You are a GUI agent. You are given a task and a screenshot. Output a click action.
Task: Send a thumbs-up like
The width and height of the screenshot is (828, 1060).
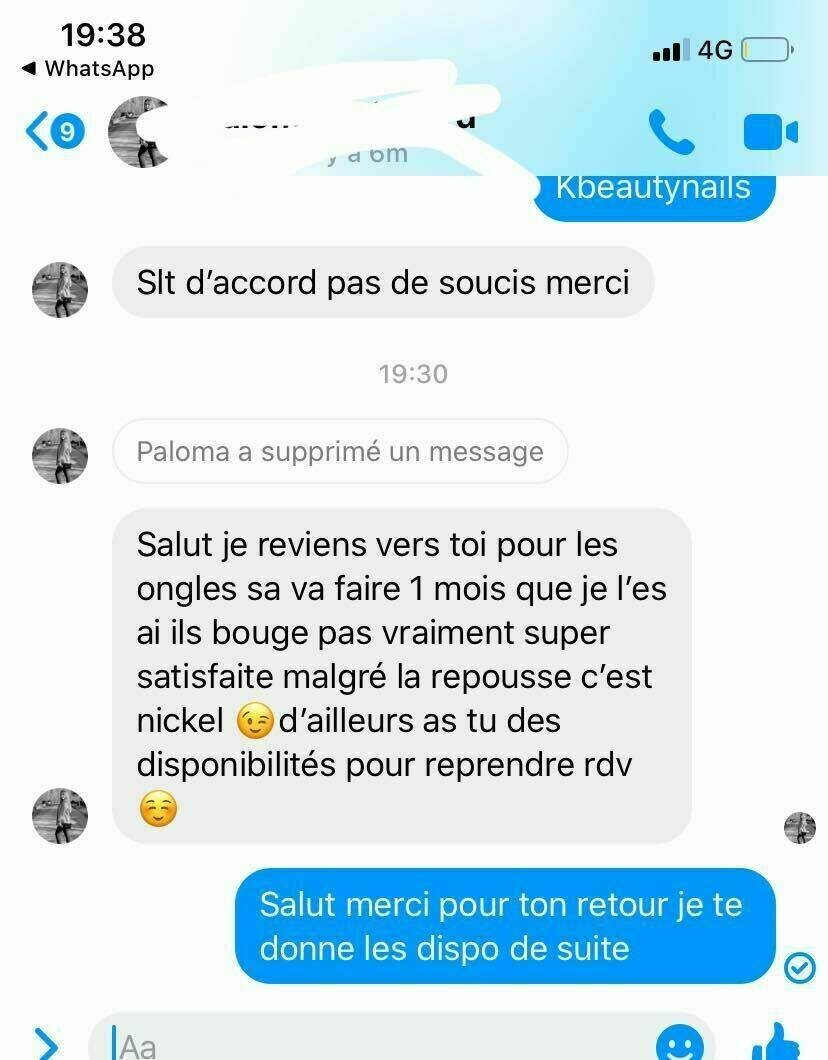776,1042
